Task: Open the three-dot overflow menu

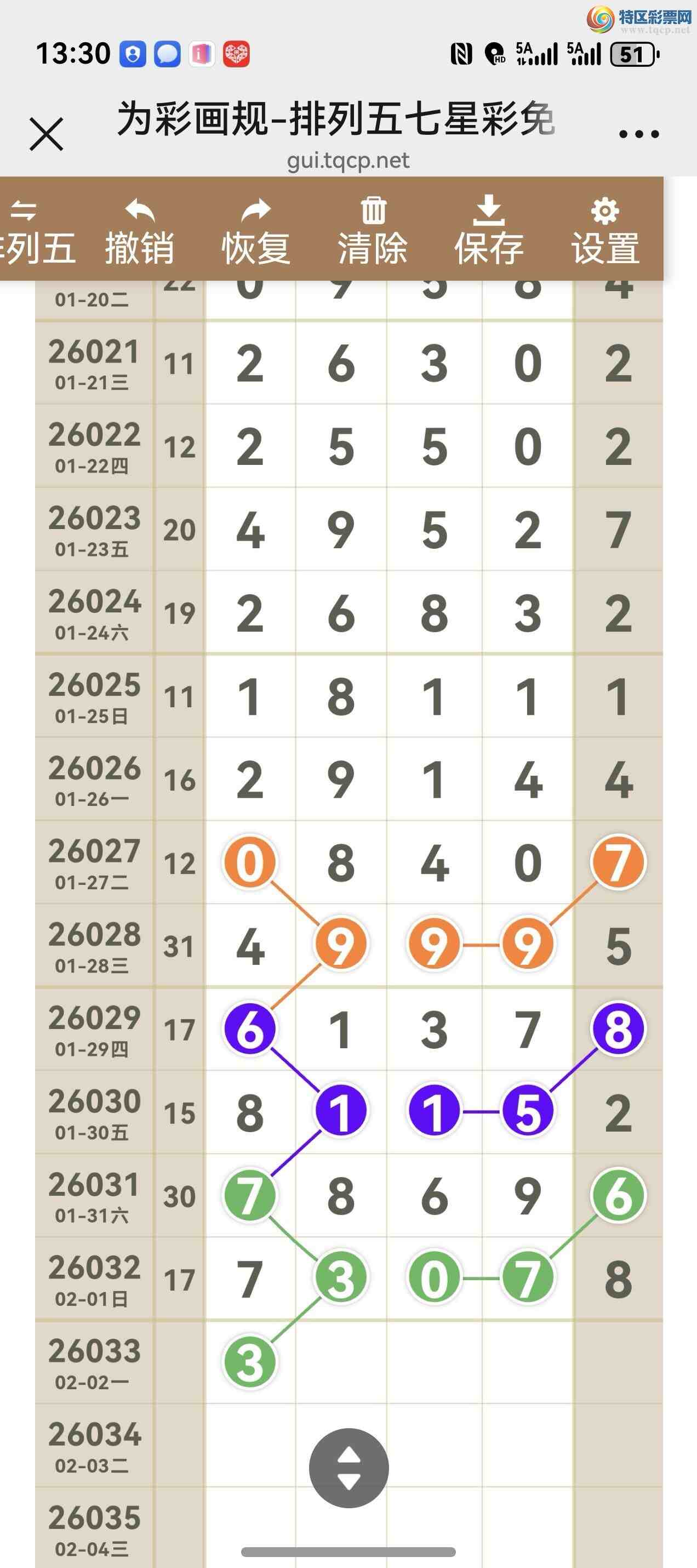Action: click(x=638, y=134)
